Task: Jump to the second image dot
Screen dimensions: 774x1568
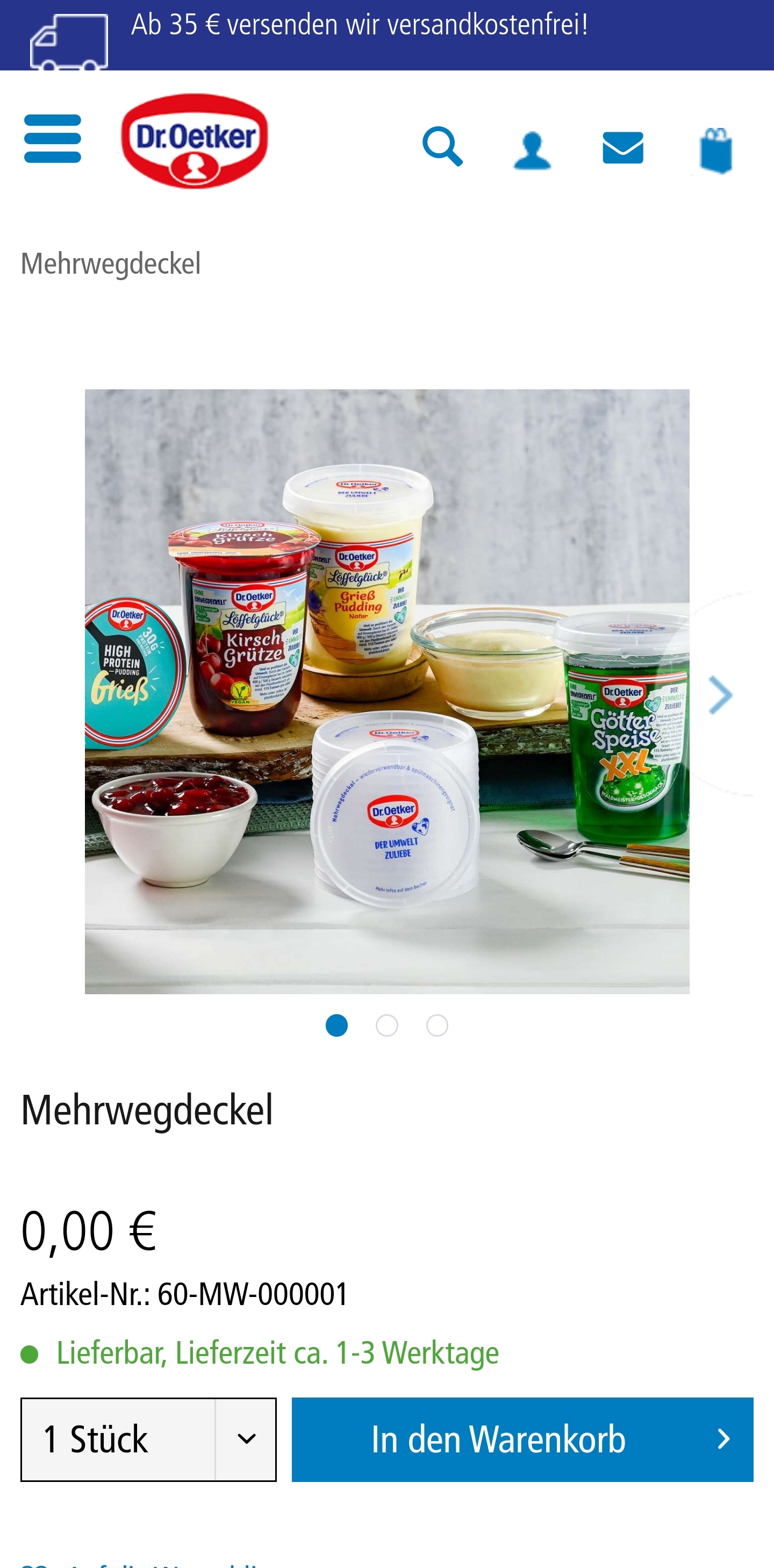Action: (x=387, y=1025)
